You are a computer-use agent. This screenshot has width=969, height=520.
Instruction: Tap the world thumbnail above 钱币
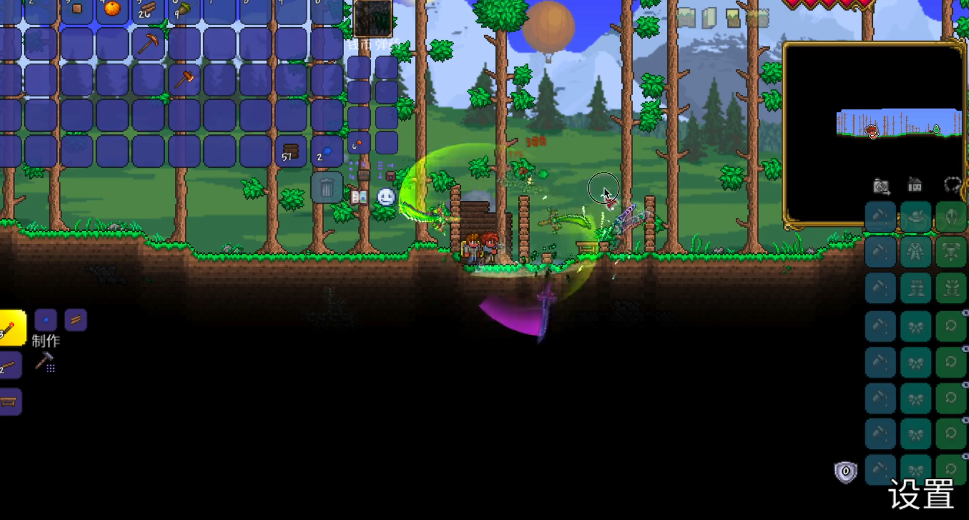click(373, 18)
